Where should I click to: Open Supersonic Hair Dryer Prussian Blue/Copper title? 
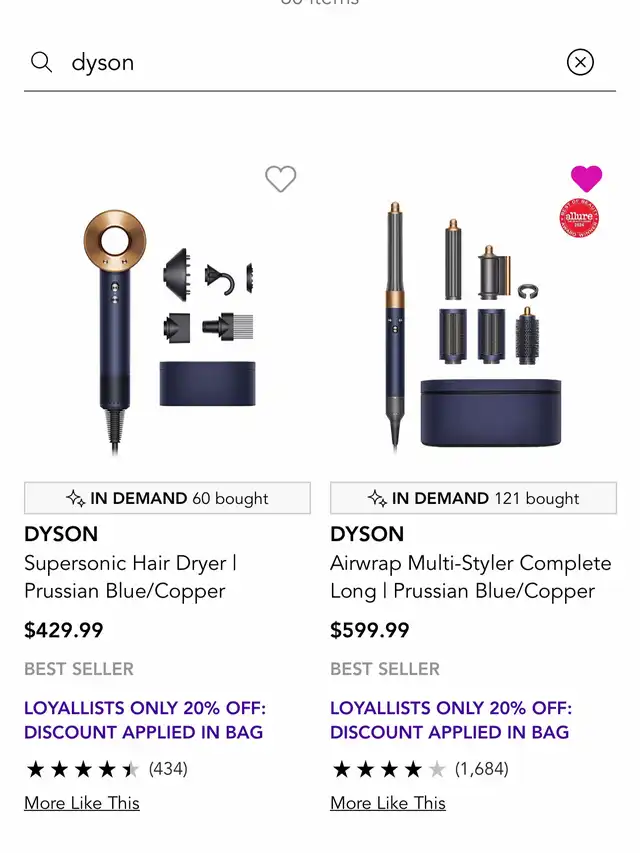(x=130, y=577)
